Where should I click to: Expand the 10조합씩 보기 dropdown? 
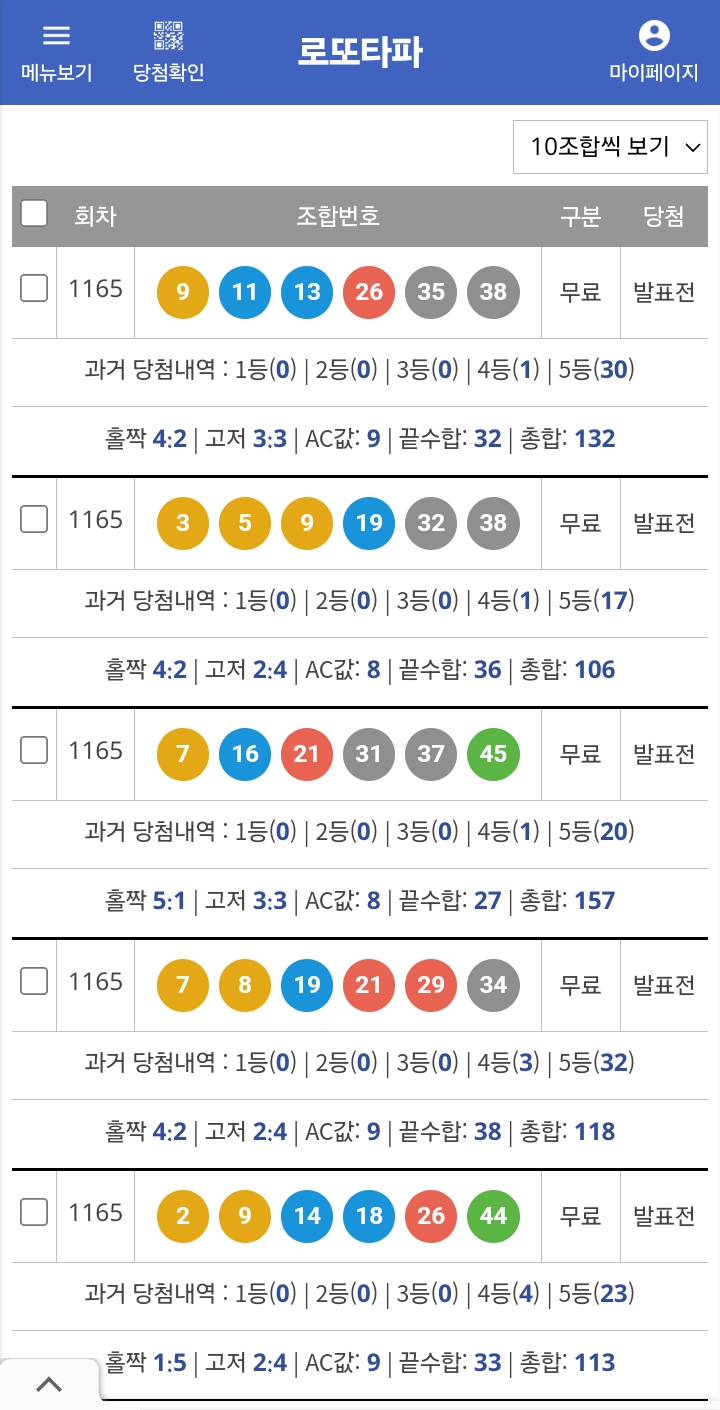point(610,147)
